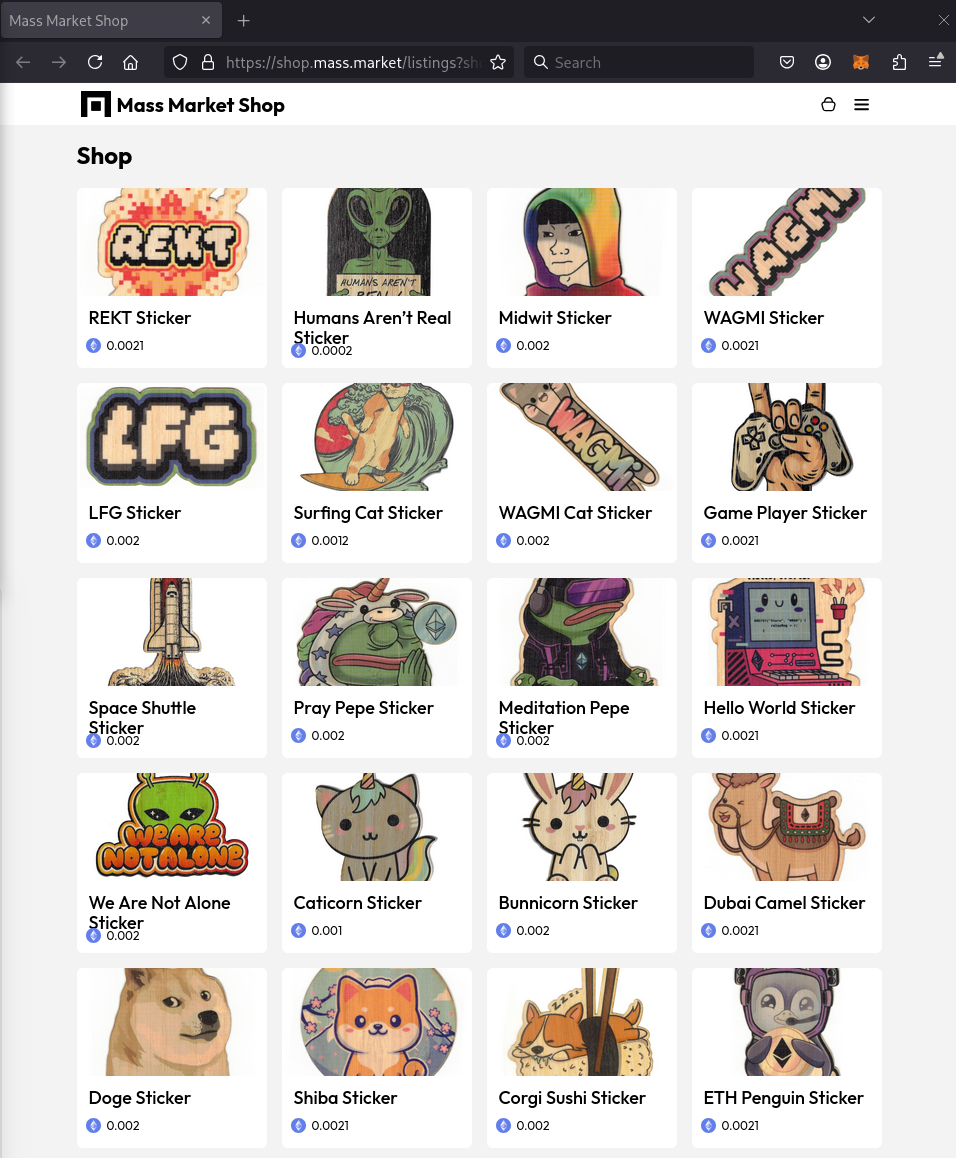Image resolution: width=956 pixels, height=1158 pixels.
Task: View the Doge Sticker
Action: point(171,1057)
